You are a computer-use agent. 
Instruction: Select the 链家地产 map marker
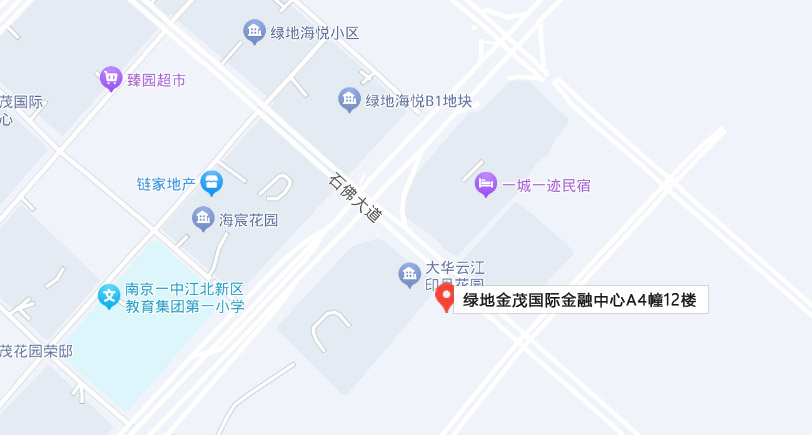(212, 182)
